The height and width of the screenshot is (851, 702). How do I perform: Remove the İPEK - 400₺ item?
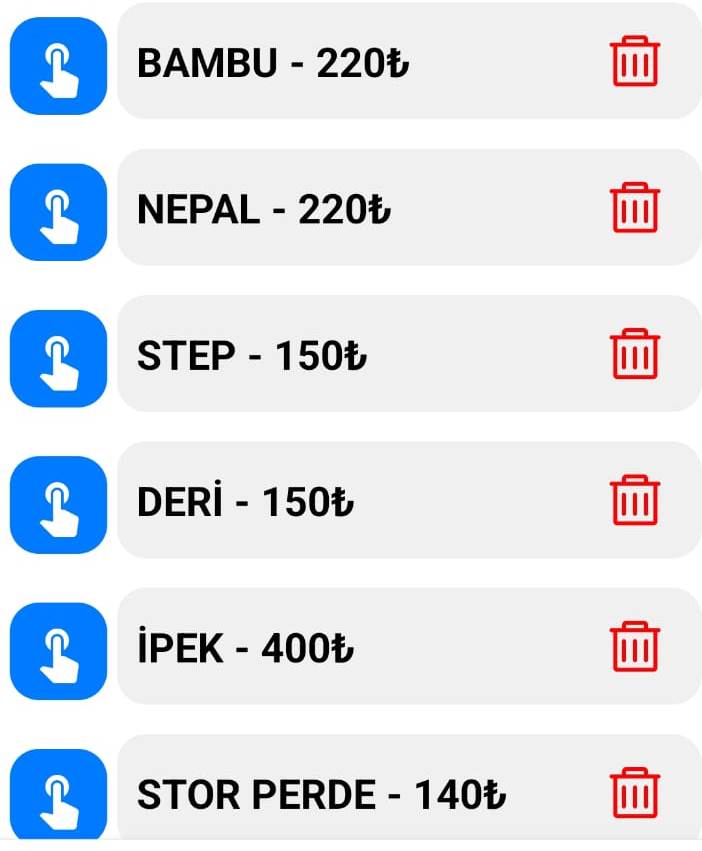click(x=634, y=647)
